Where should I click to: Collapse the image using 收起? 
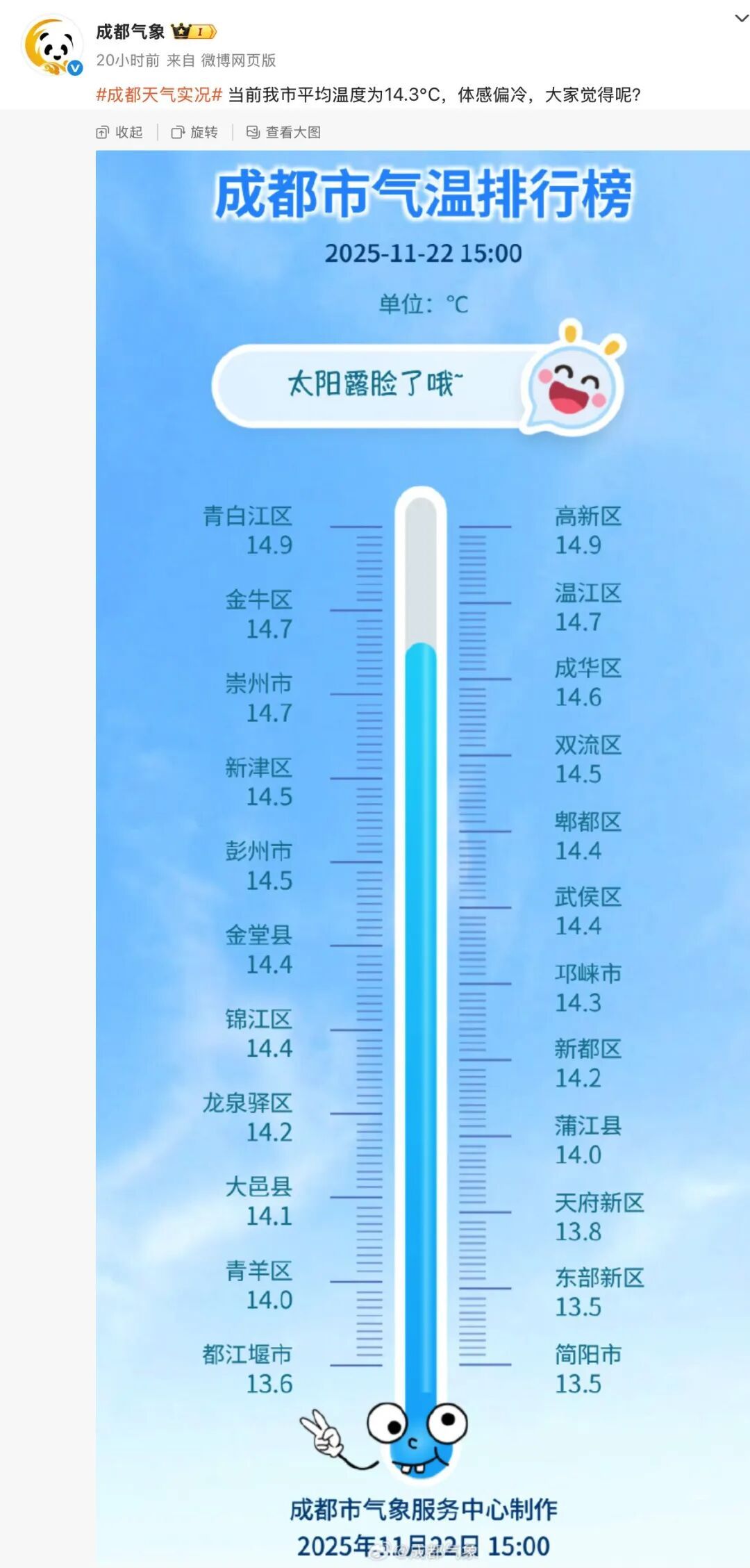[128, 131]
